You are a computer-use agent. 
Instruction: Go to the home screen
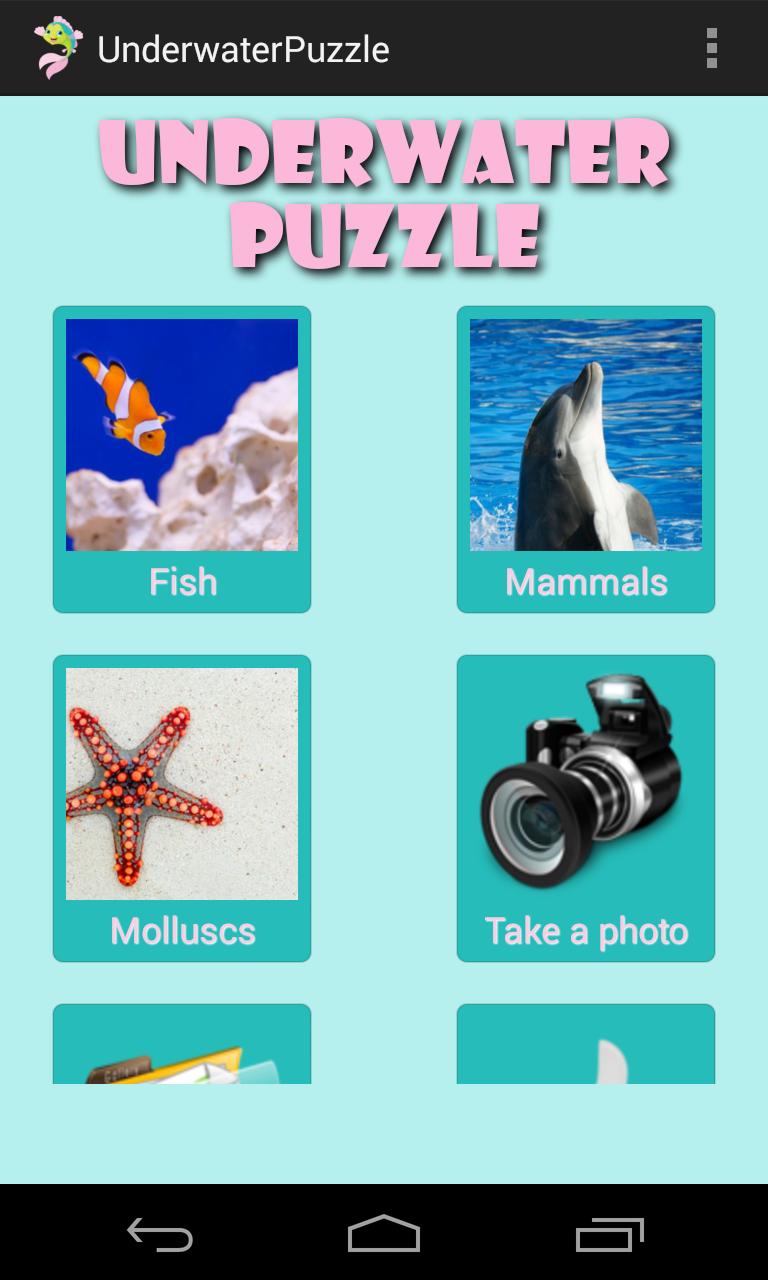click(x=384, y=1234)
